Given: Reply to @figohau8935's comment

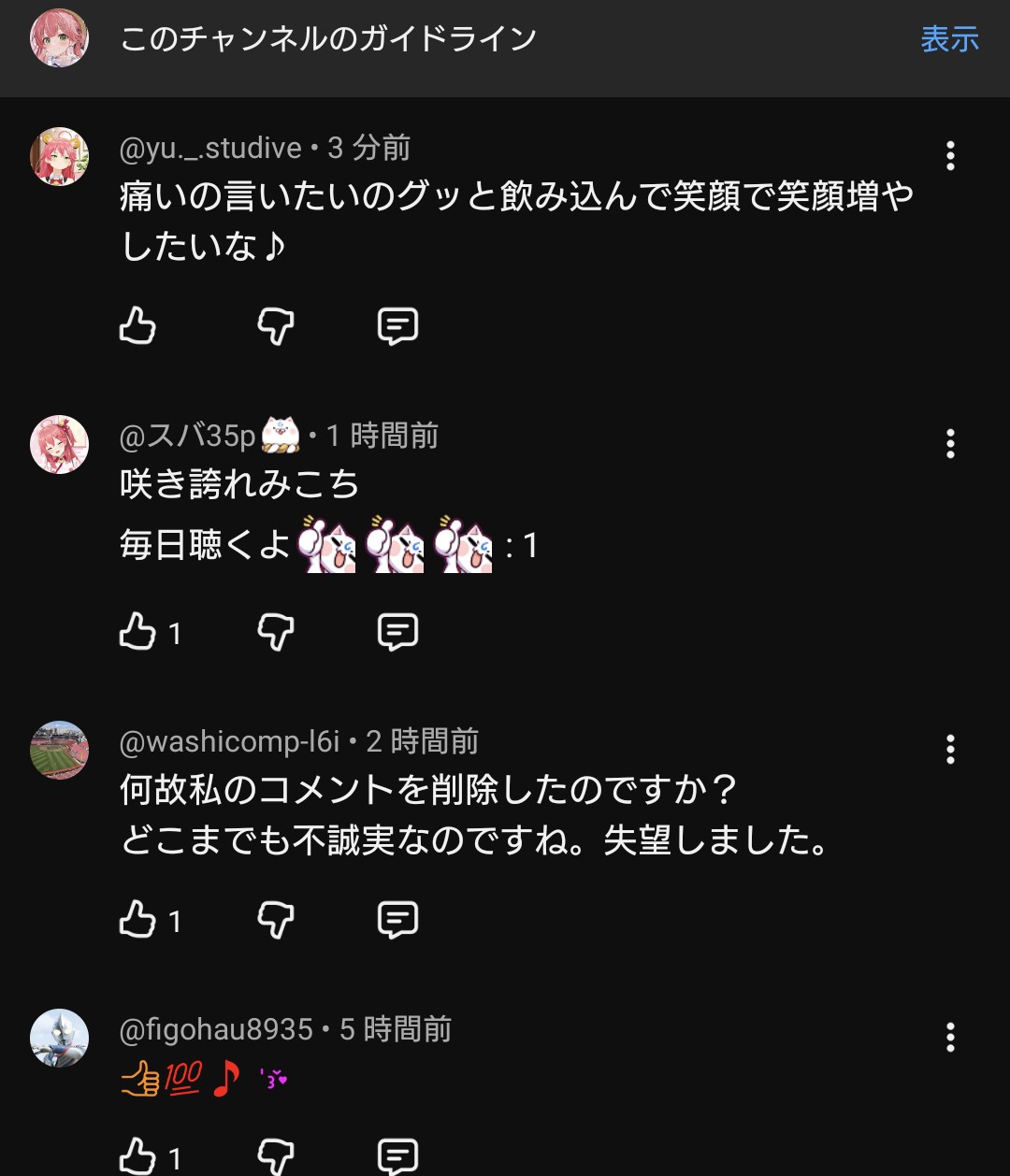Looking at the screenshot, I should click(397, 1156).
